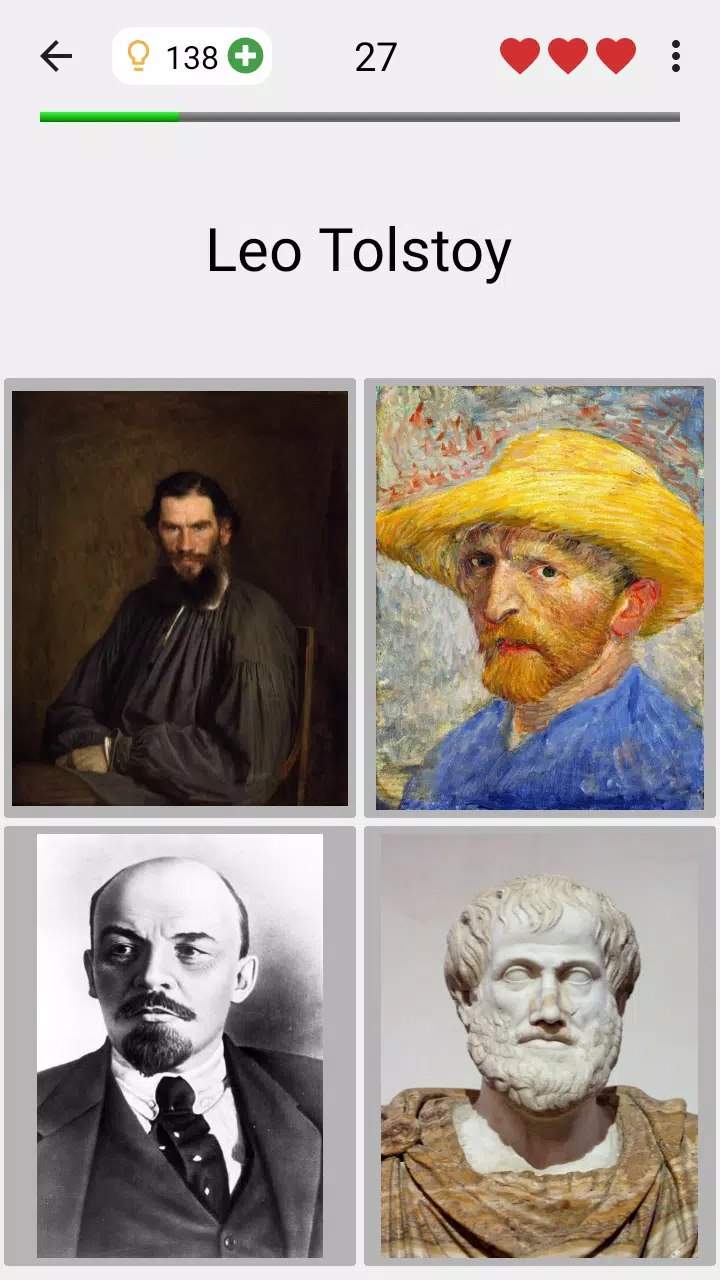Tap the white hints pill container
This screenshot has width=720, height=1280.
(192, 56)
